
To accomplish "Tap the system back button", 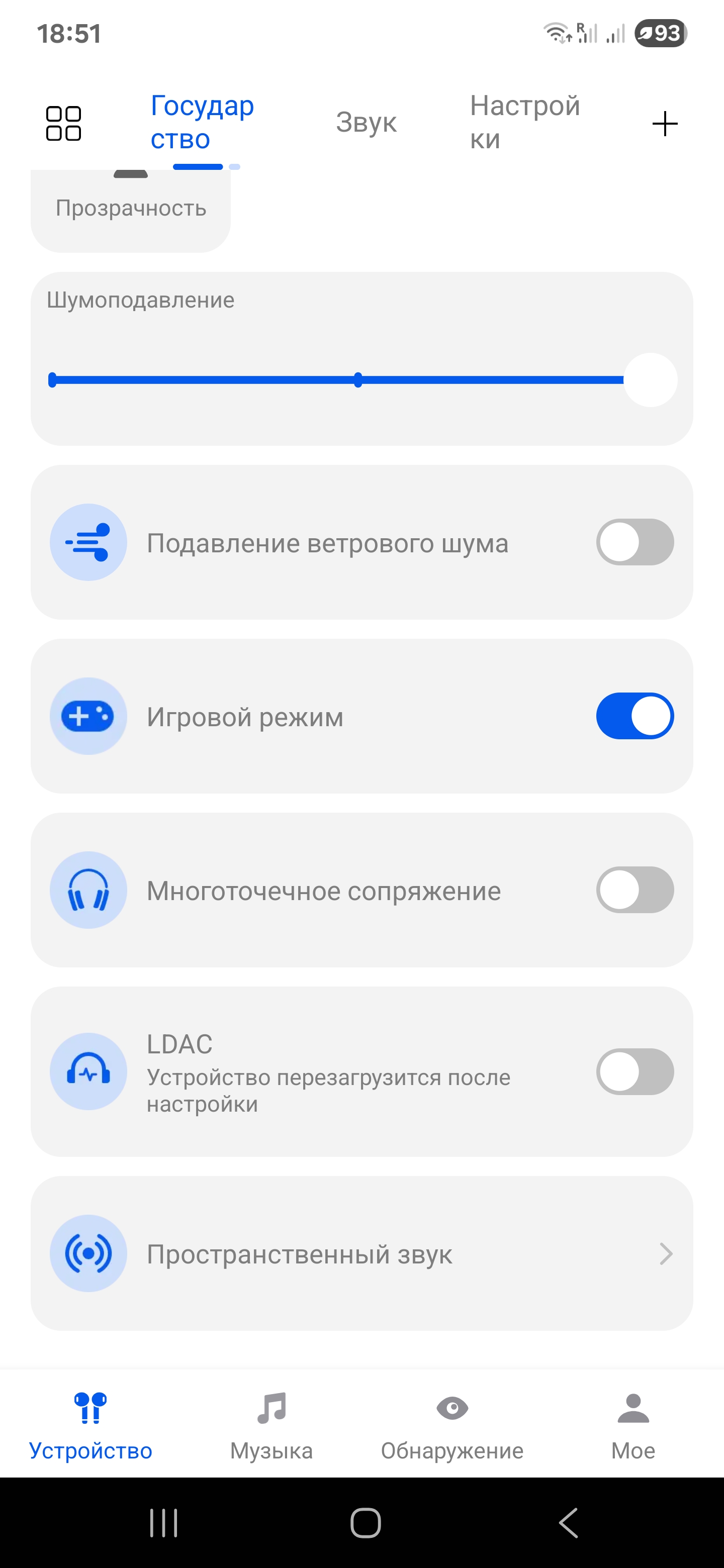I will (568, 1523).
